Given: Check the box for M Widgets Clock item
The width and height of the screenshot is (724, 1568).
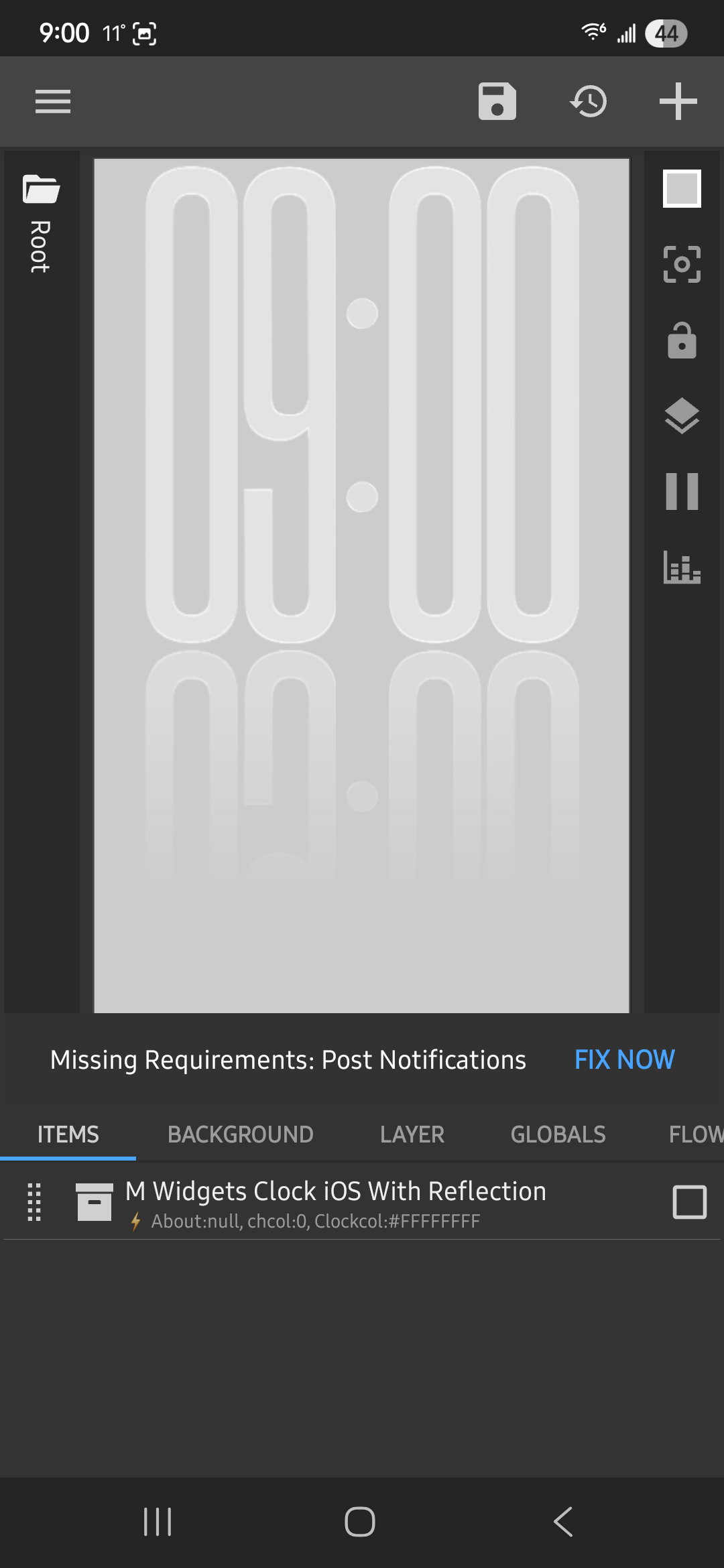Looking at the screenshot, I should [689, 1202].
